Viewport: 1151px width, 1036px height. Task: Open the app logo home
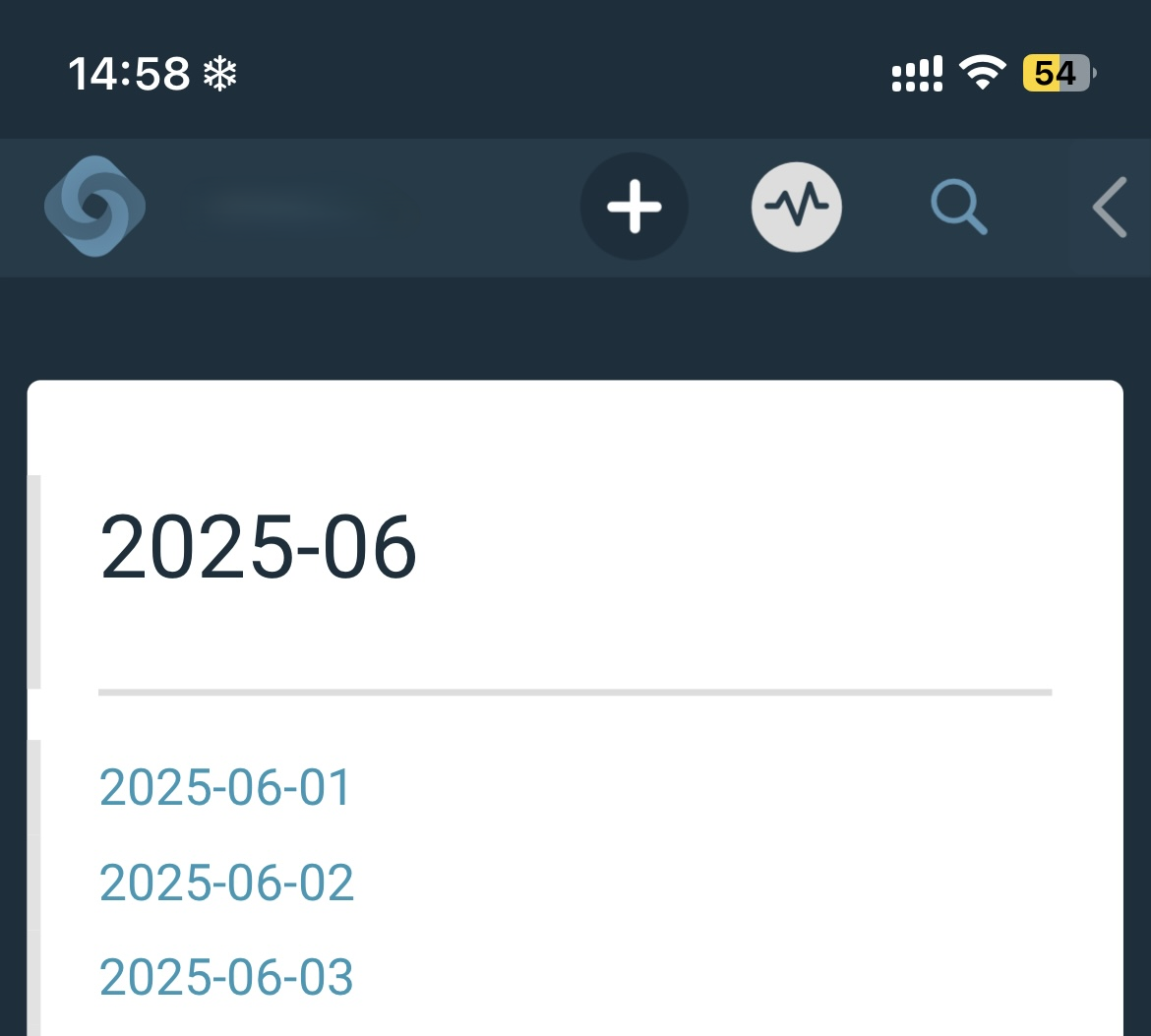pos(95,207)
